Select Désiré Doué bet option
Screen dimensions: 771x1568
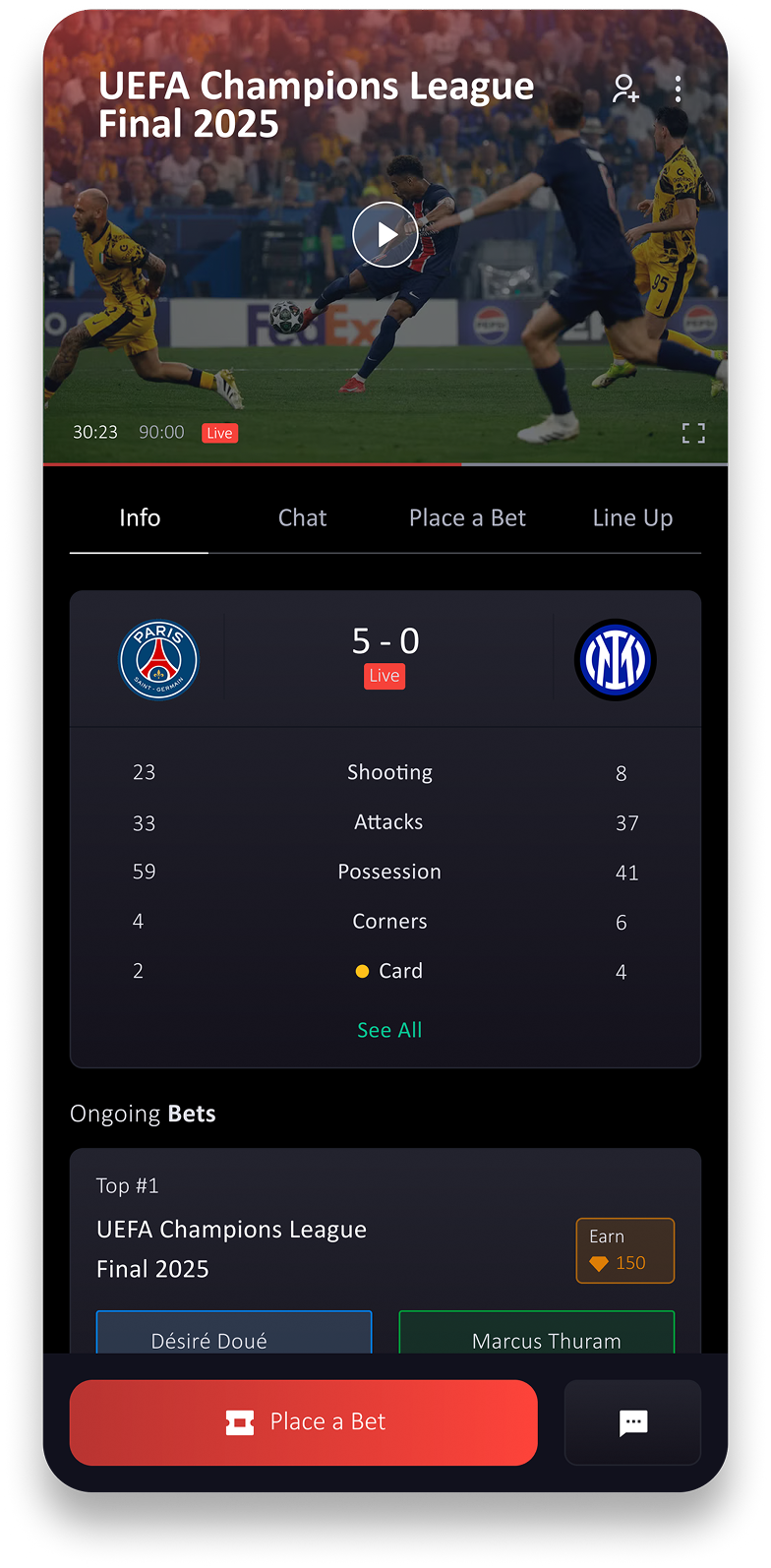(234, 1335)
